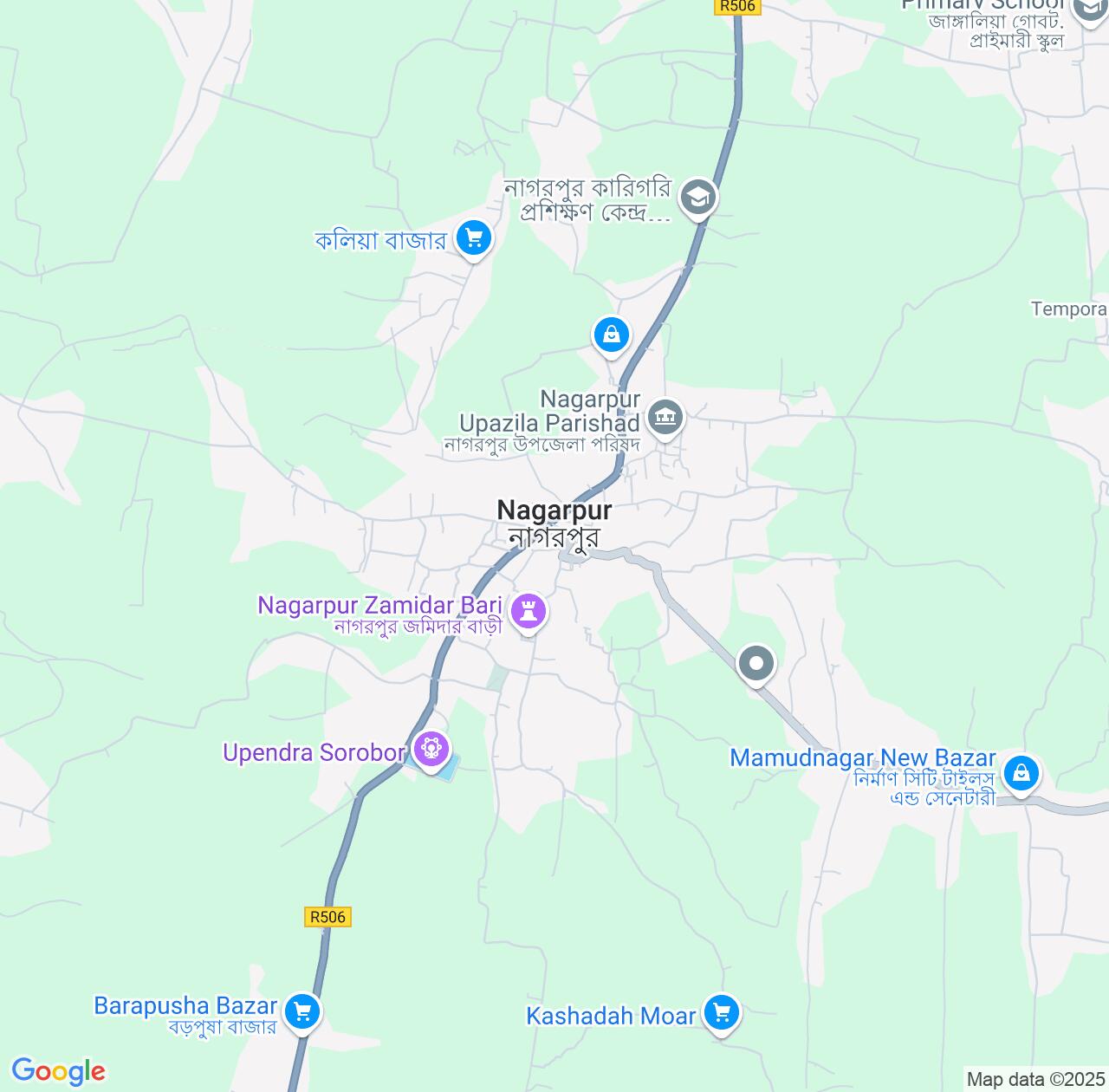
Task: Select Nagarpur Technical Training Center pin
Action: 697,198
